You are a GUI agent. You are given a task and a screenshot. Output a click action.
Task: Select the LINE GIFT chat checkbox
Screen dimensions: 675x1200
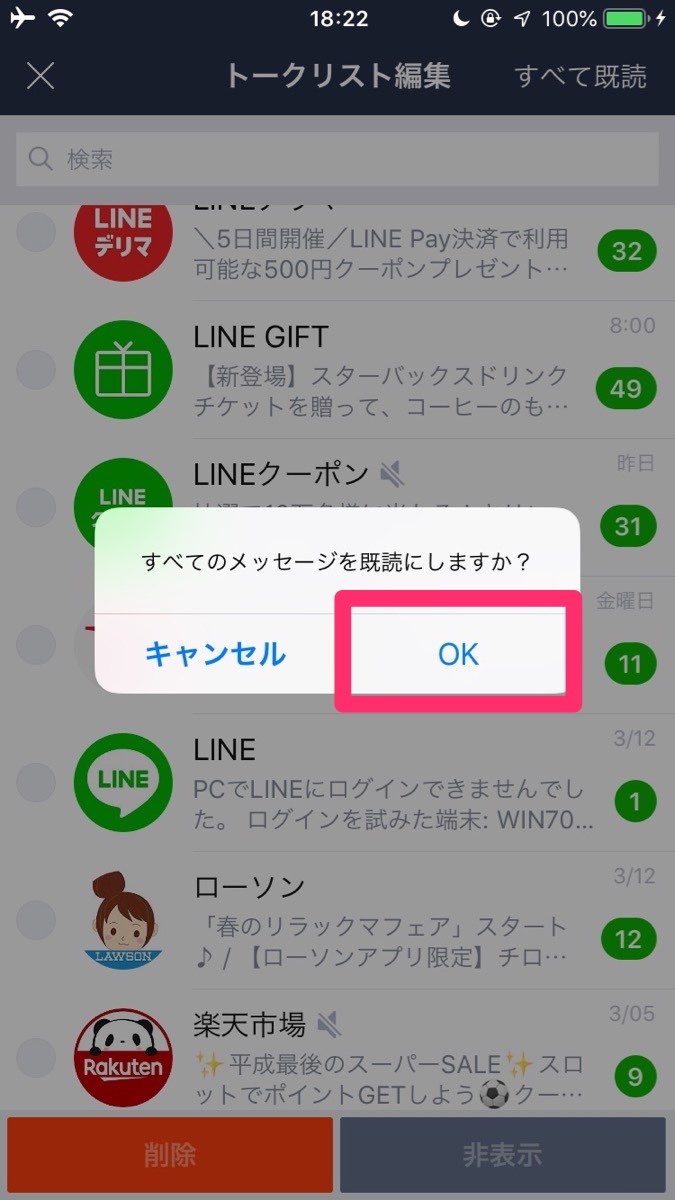tap(37, 370)
